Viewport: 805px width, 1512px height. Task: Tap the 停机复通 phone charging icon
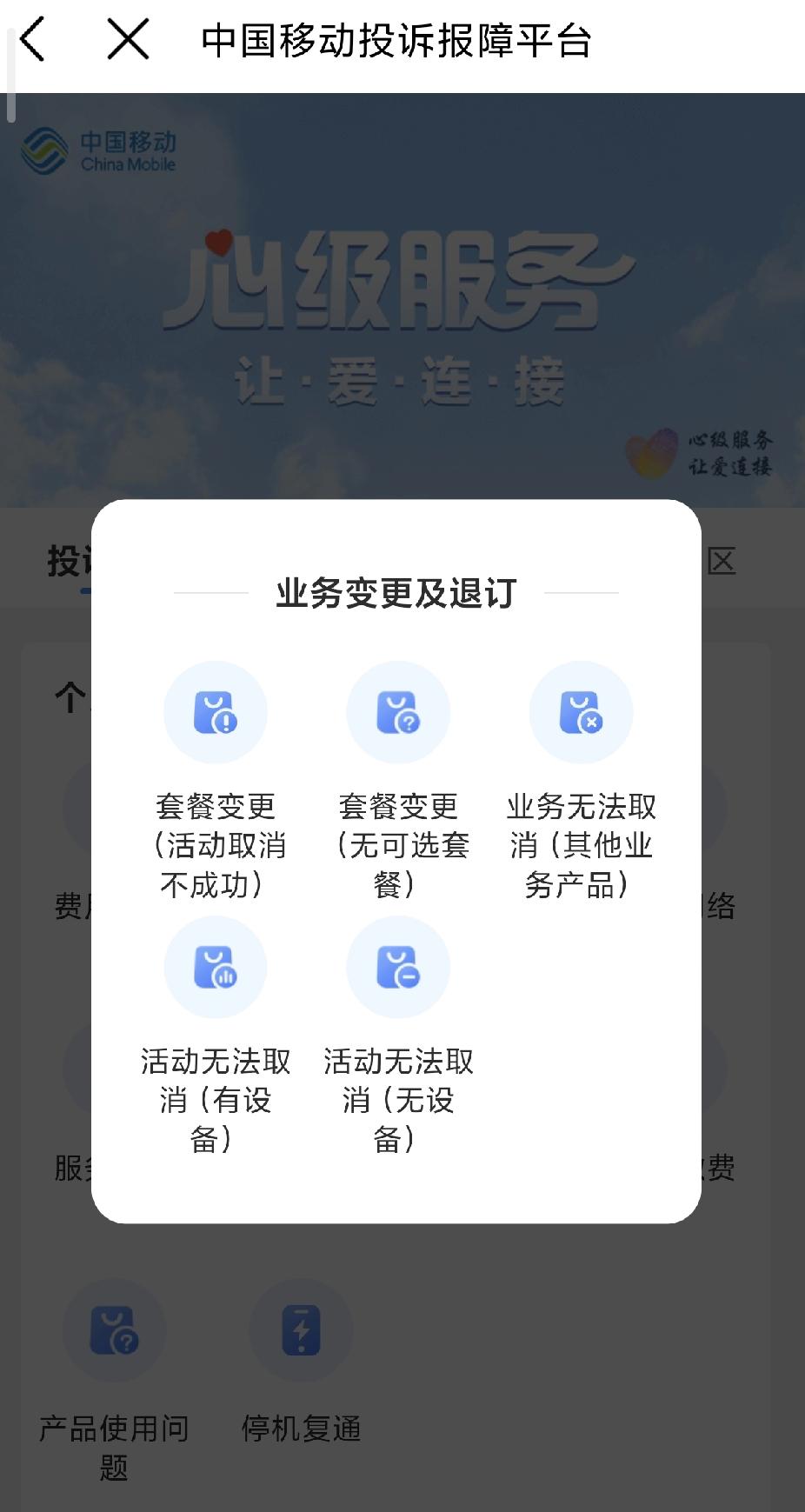300,1330
